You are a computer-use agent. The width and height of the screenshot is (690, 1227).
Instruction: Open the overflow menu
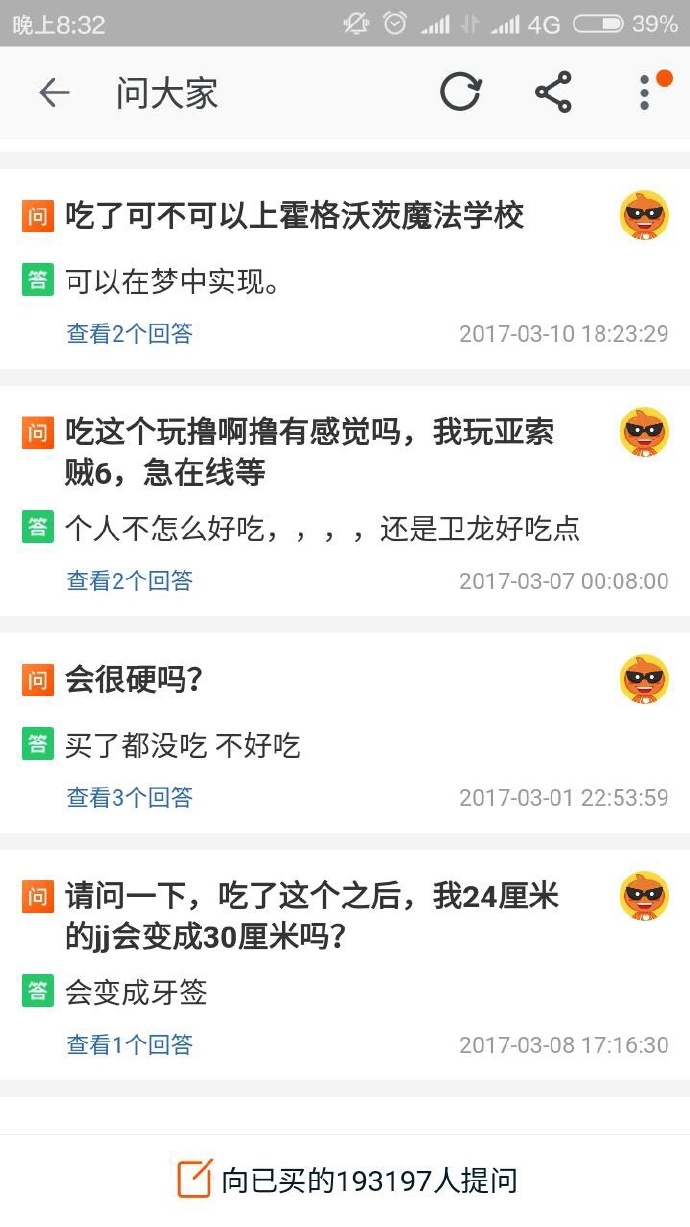pos(646,93)
